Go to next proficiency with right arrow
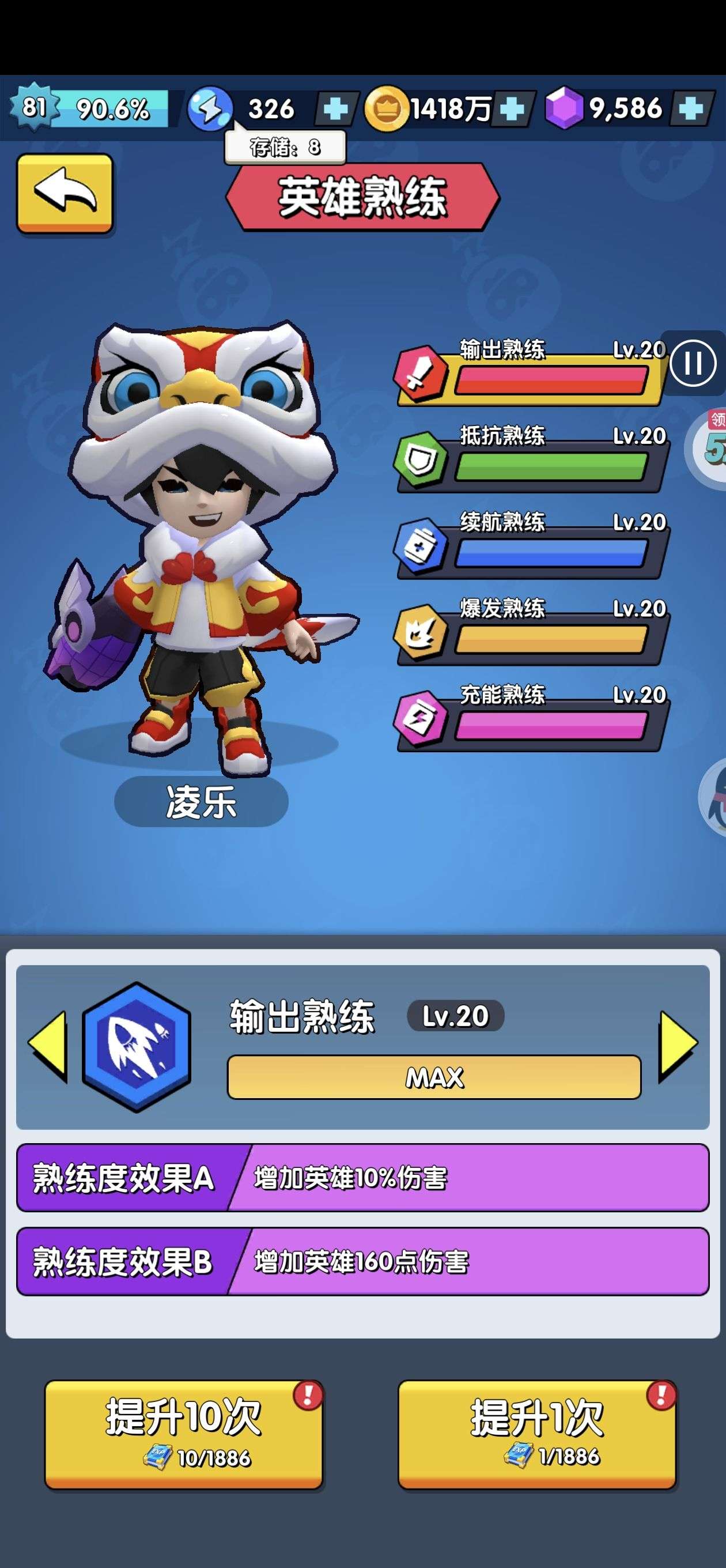This screenshot has width=726, height=1568. [678, 1047]
